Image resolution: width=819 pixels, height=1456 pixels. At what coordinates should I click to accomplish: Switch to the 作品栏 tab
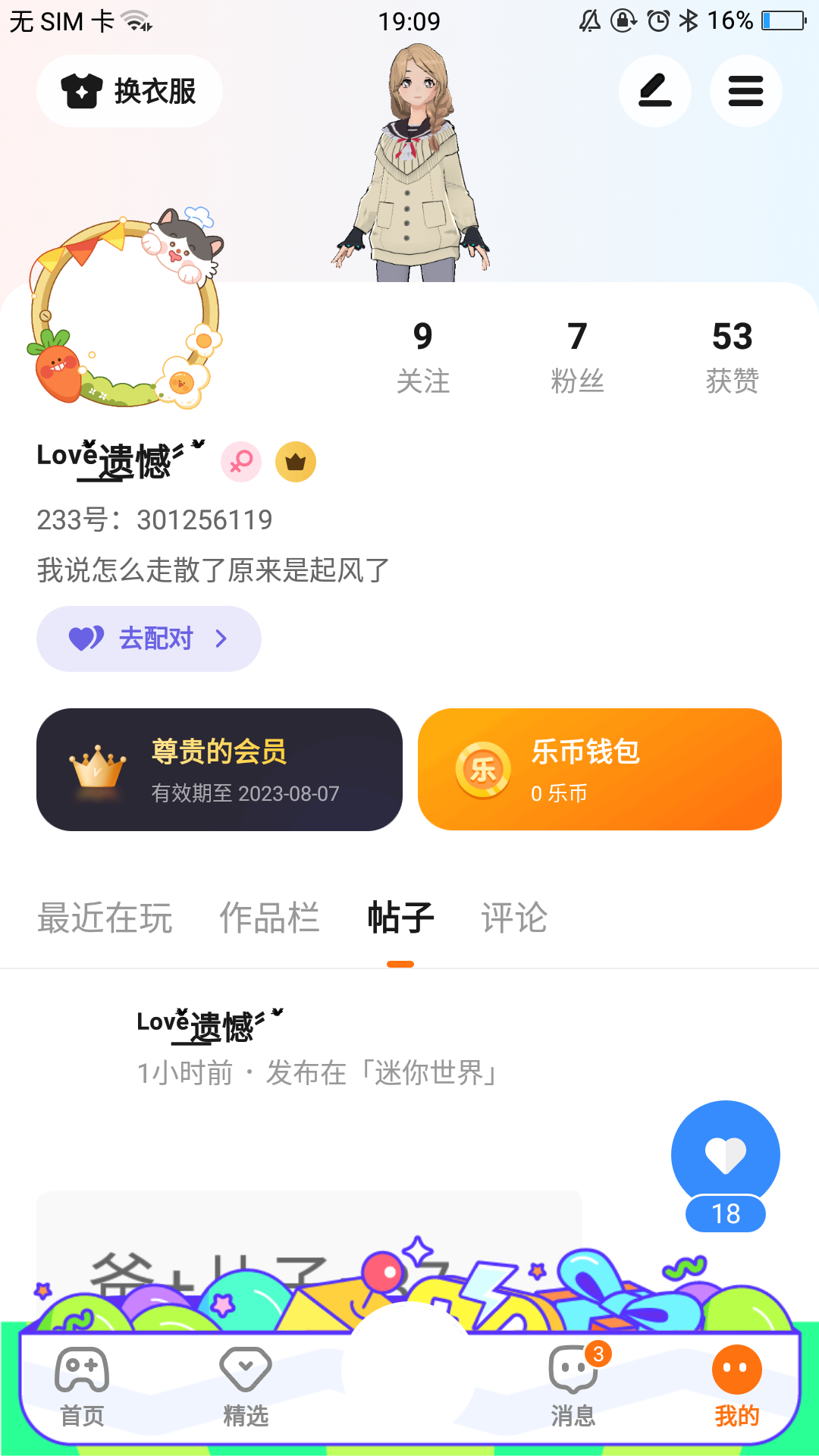269,918
